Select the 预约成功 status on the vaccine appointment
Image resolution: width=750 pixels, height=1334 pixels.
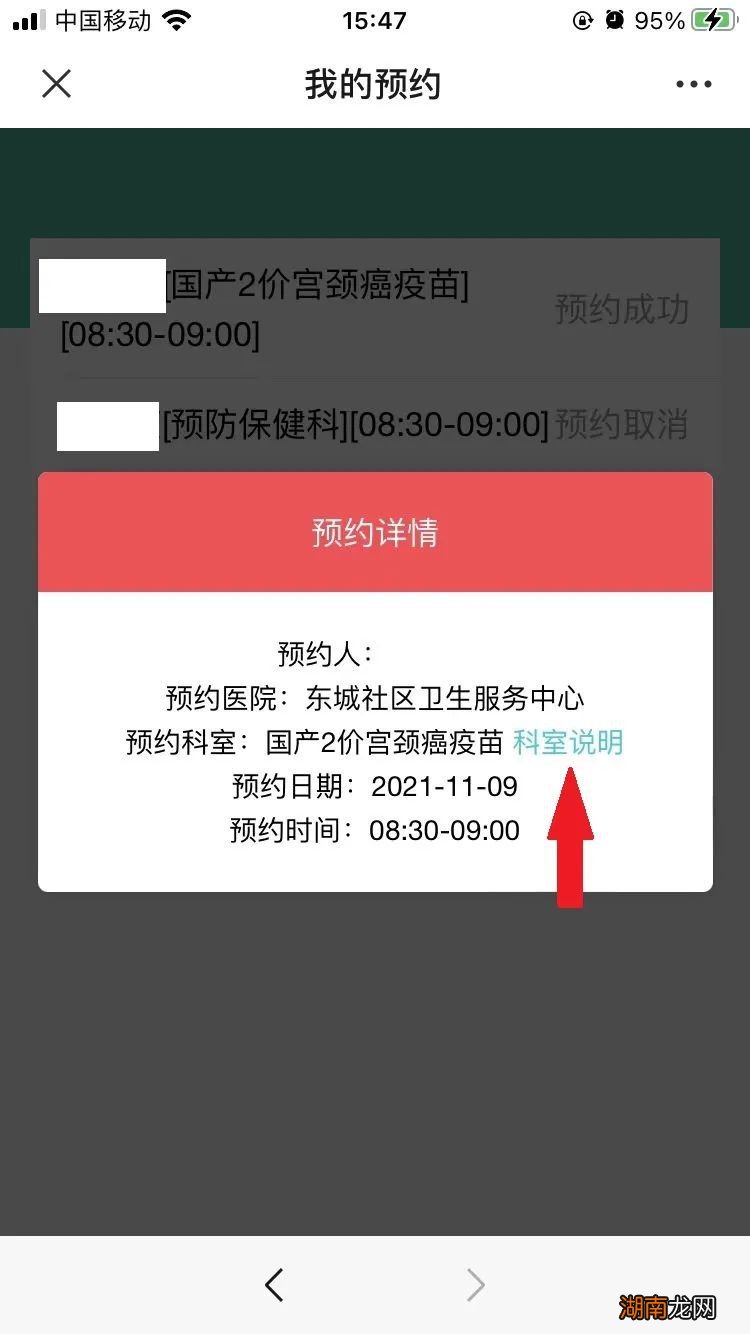tap(621, 310)
